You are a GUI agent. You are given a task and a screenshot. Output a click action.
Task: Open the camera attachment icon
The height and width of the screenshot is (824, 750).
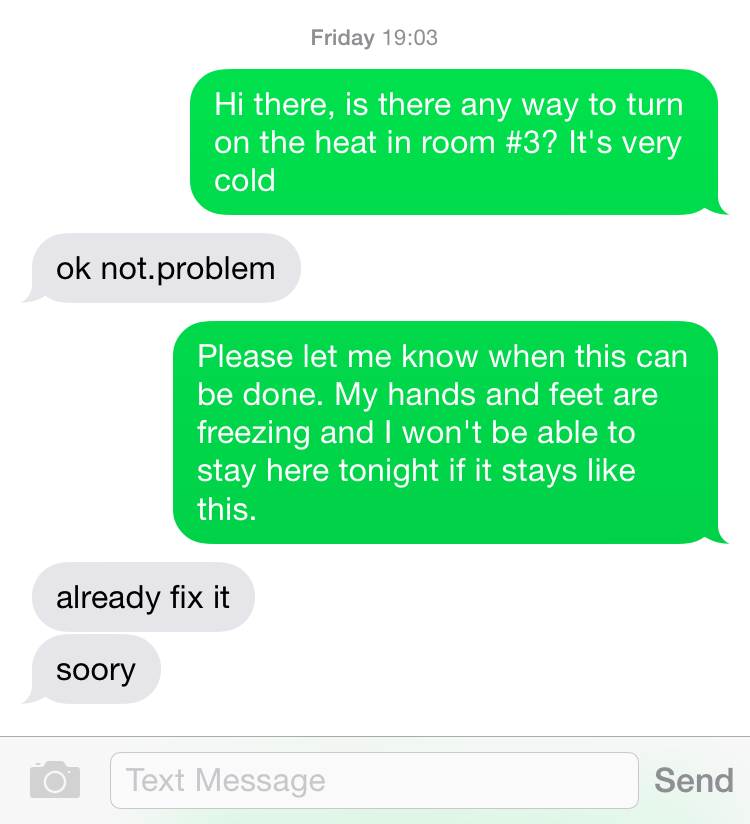[55, 779]
